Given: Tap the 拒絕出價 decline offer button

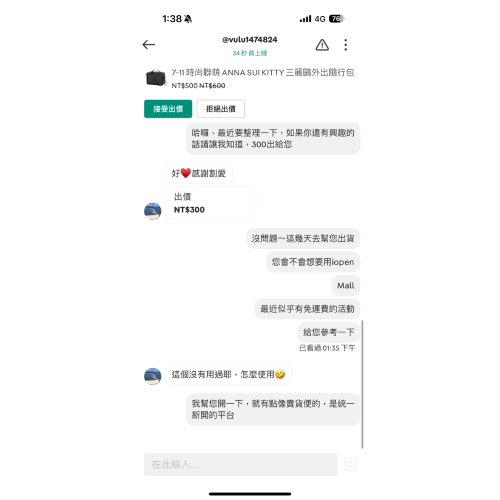Looking at the screenshot, I should click(221, 109).
